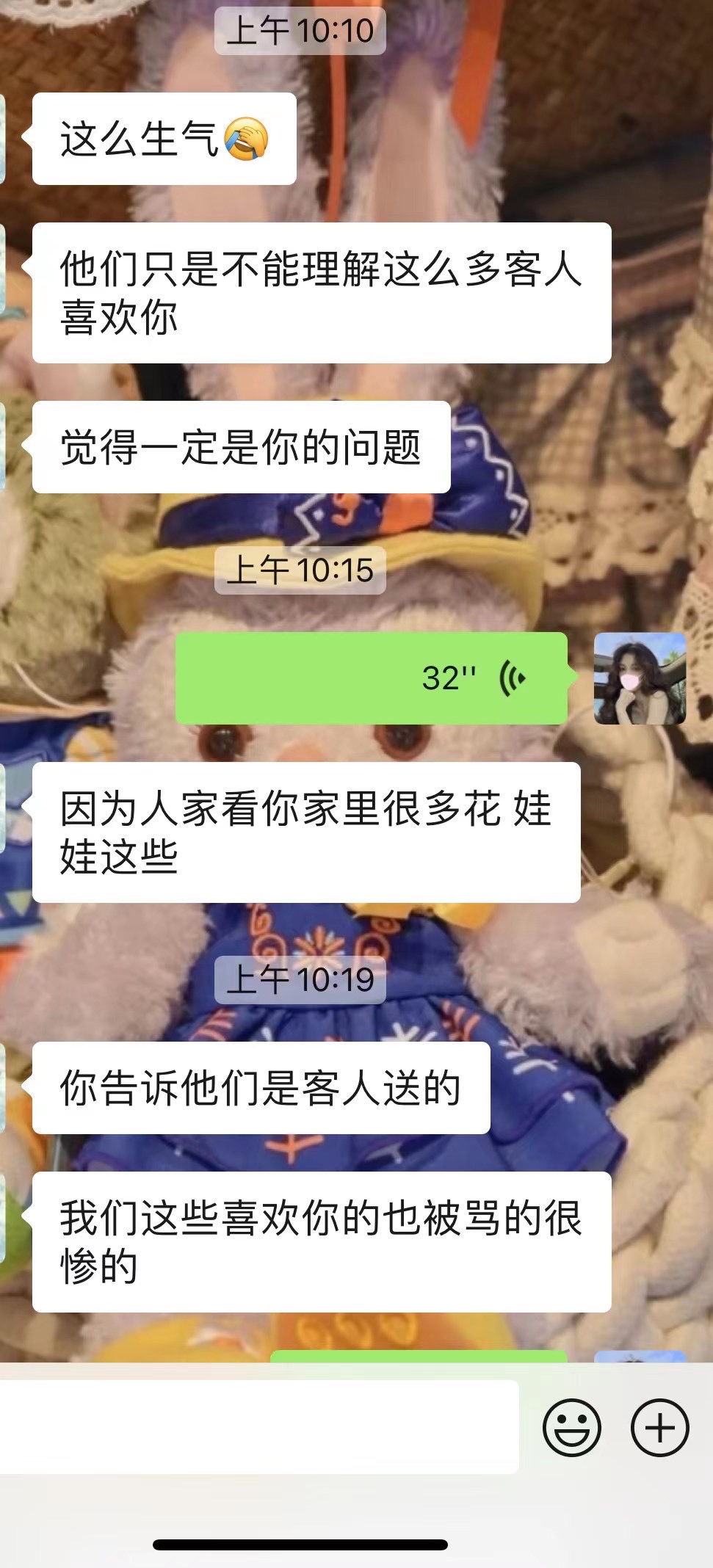This screenshot has height=1568, width=713.
Task: Open the sender's profile avatar
Action: click(x=640, y=678)
